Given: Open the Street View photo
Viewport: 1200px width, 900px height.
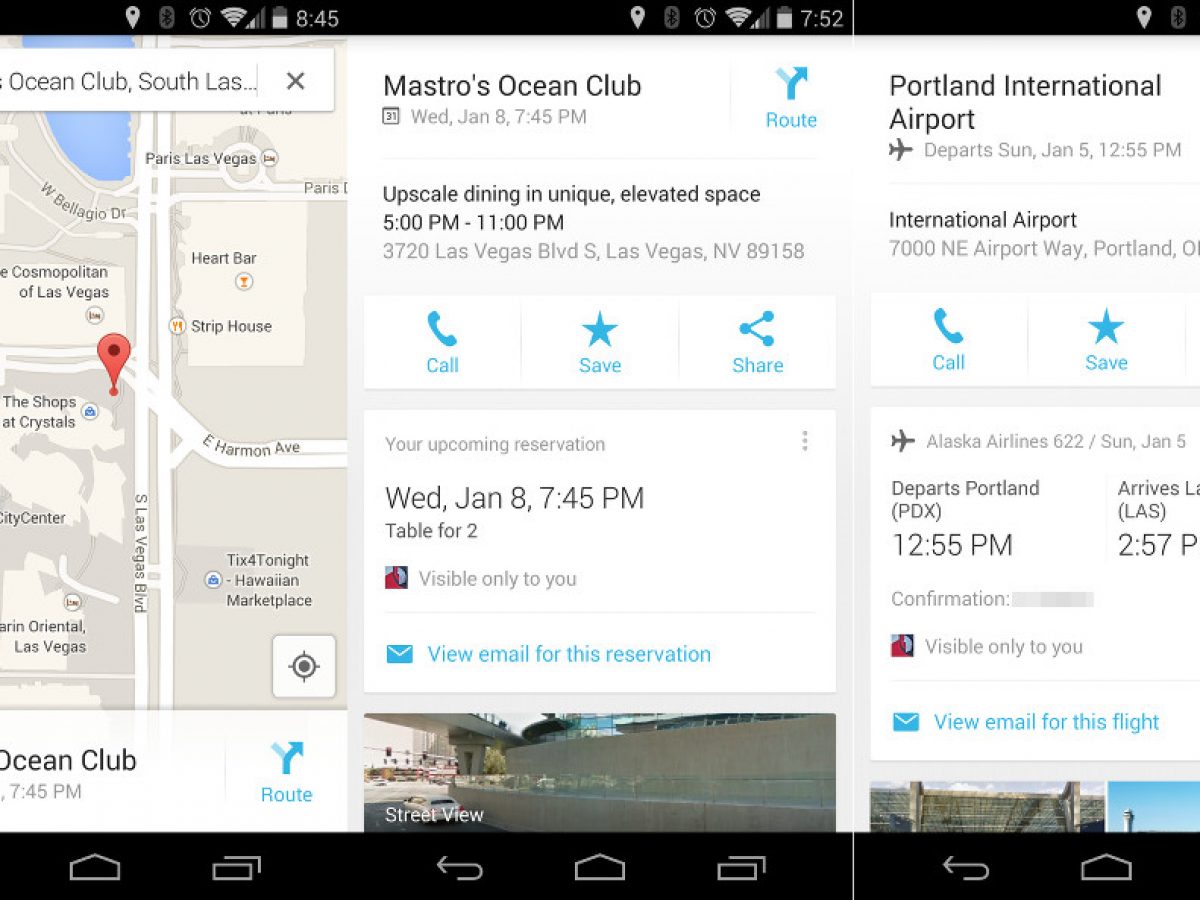Looking at the screenshot, I should click(599, 772).
